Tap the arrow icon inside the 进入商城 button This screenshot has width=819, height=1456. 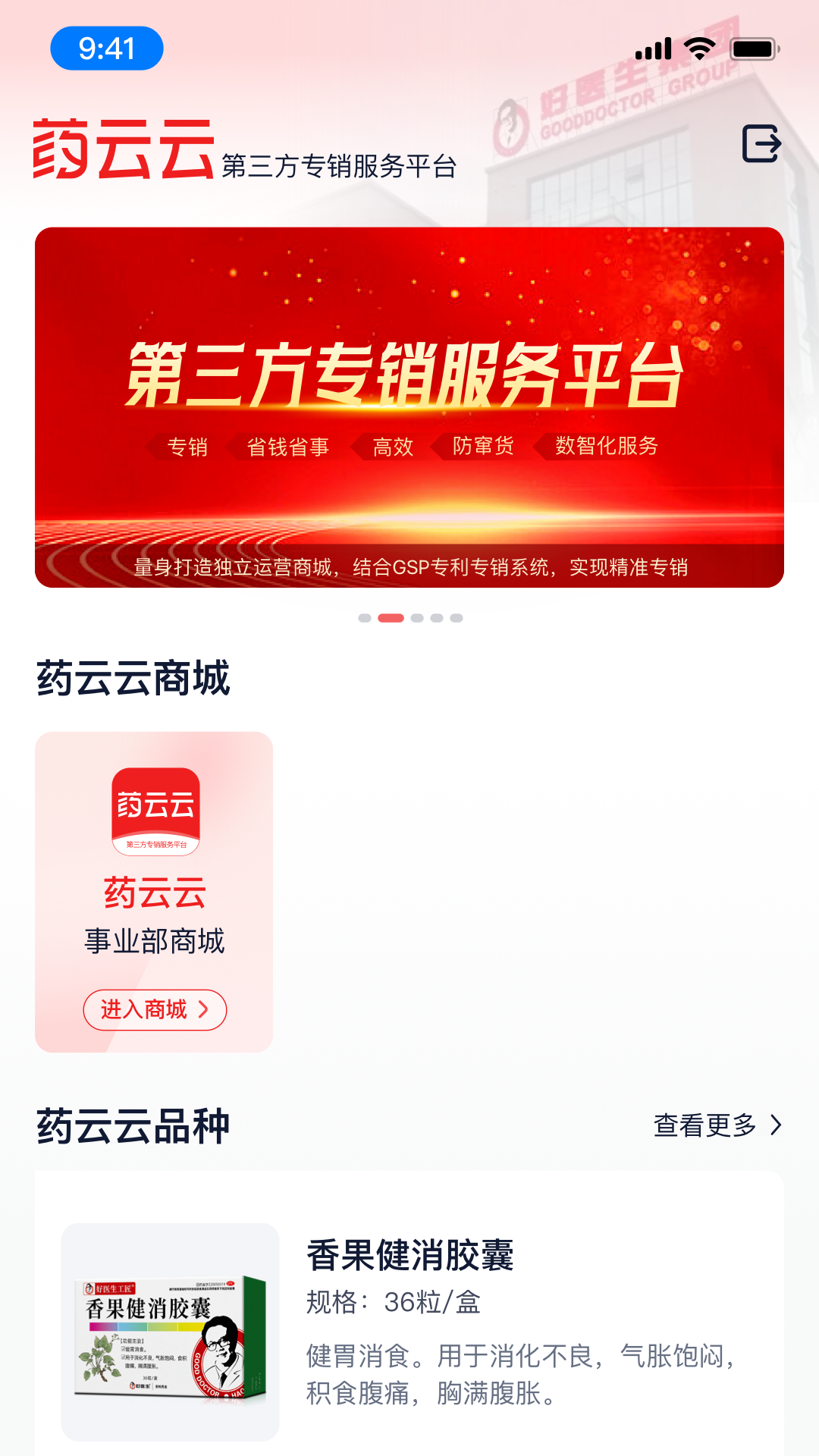tap(202, 1010)
